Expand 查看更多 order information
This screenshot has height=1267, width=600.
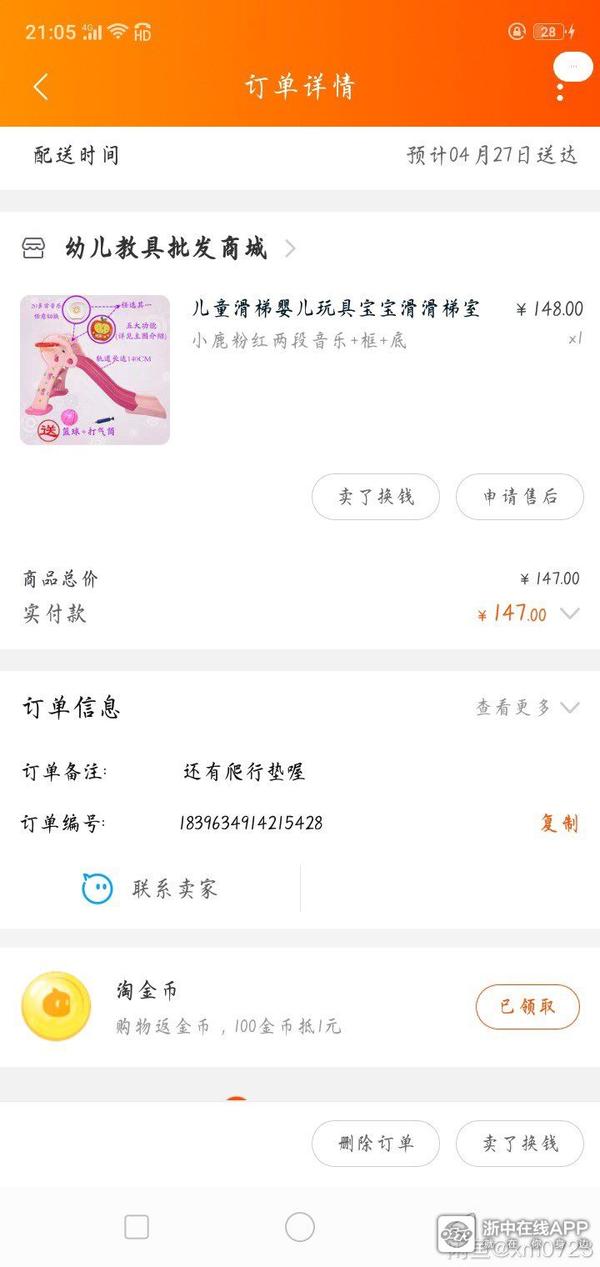[526, 708]
